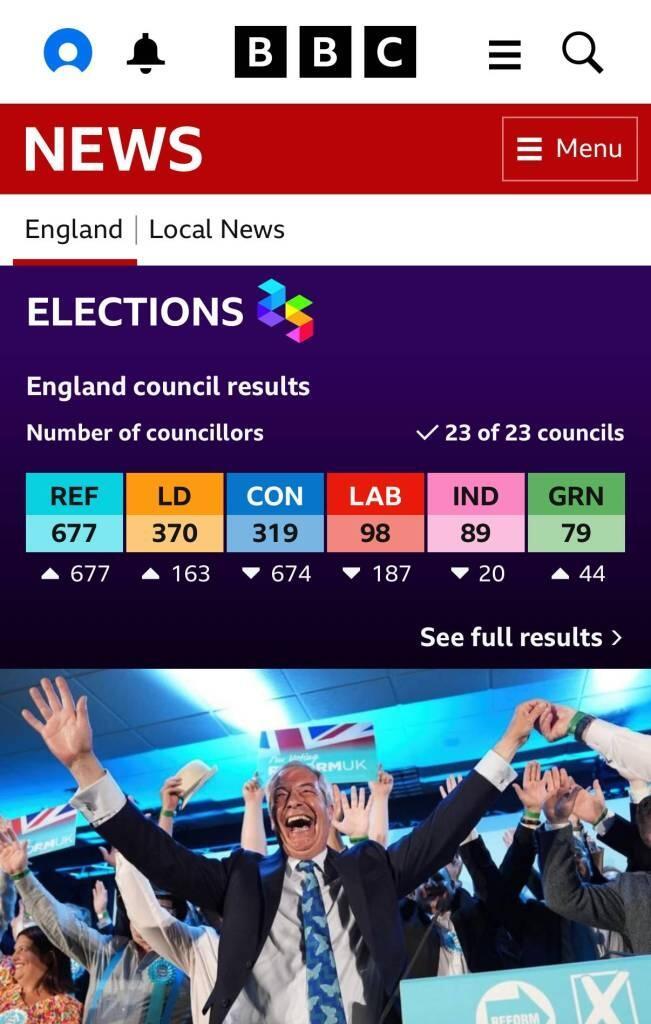651x1024 pixels.
Task: Open the hamburger menu beside the search icon
Action: [x=504, y=54]
